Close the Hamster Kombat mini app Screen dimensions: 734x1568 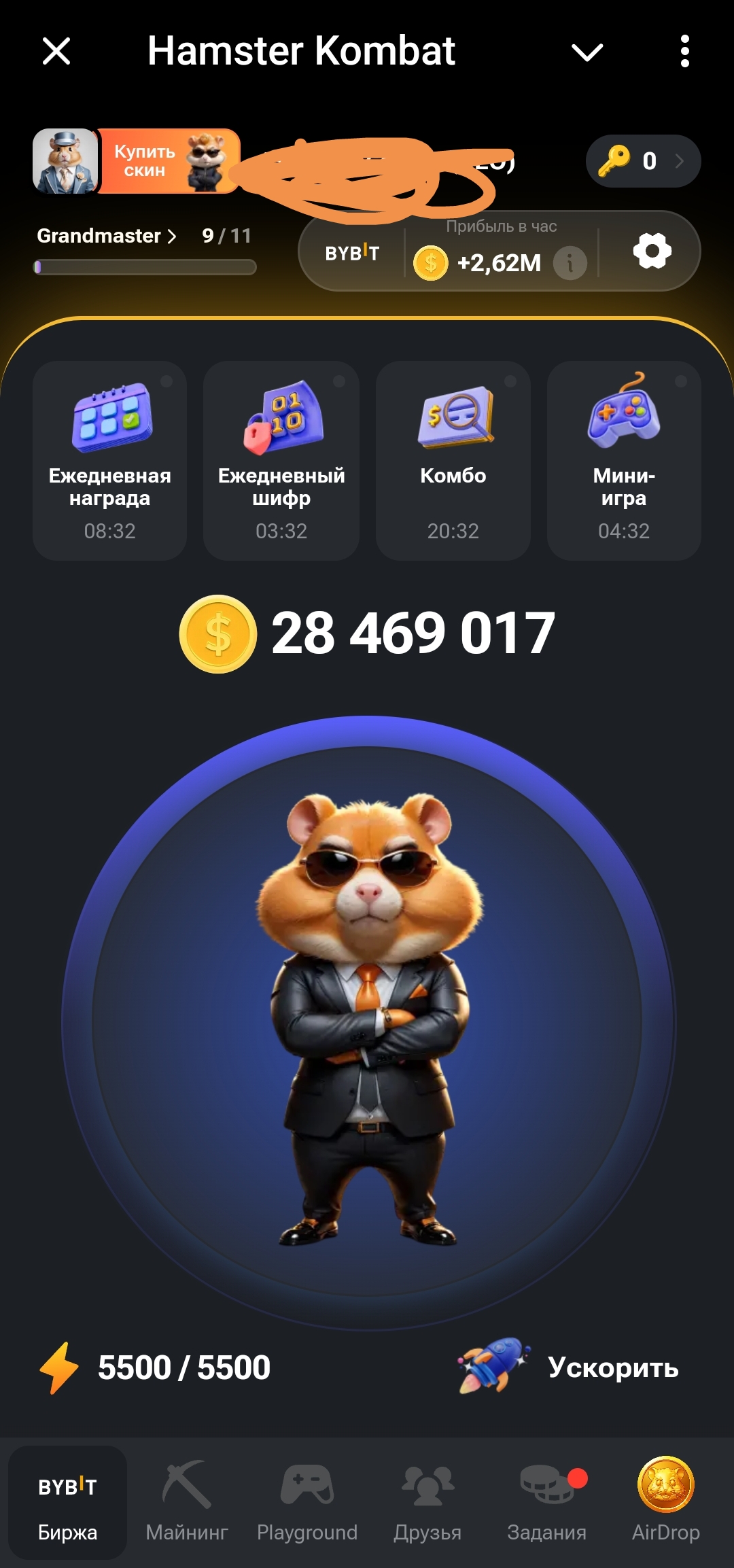[56, 51]
